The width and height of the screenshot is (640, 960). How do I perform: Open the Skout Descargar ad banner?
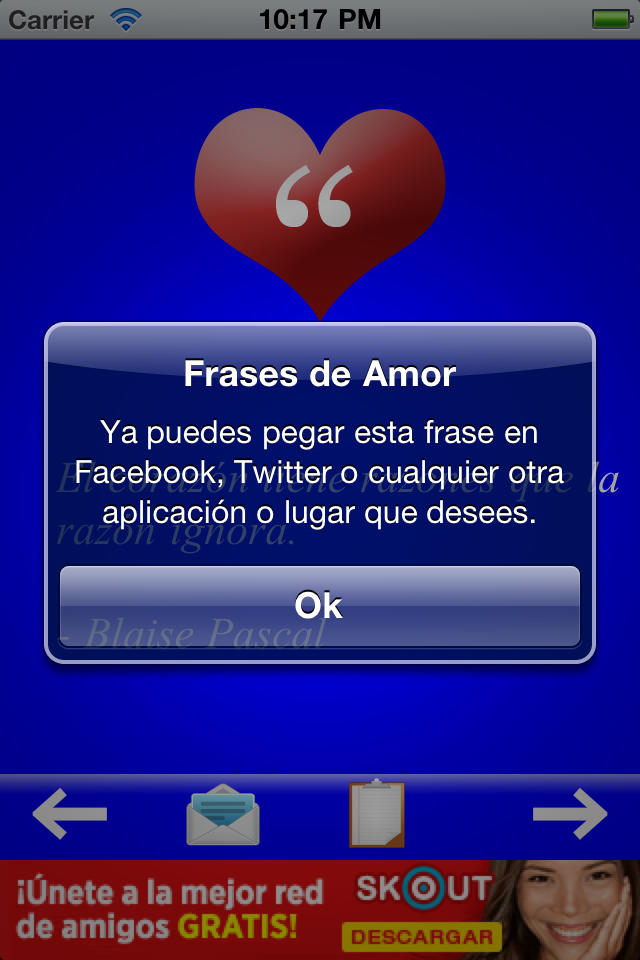tap(420, 937)
